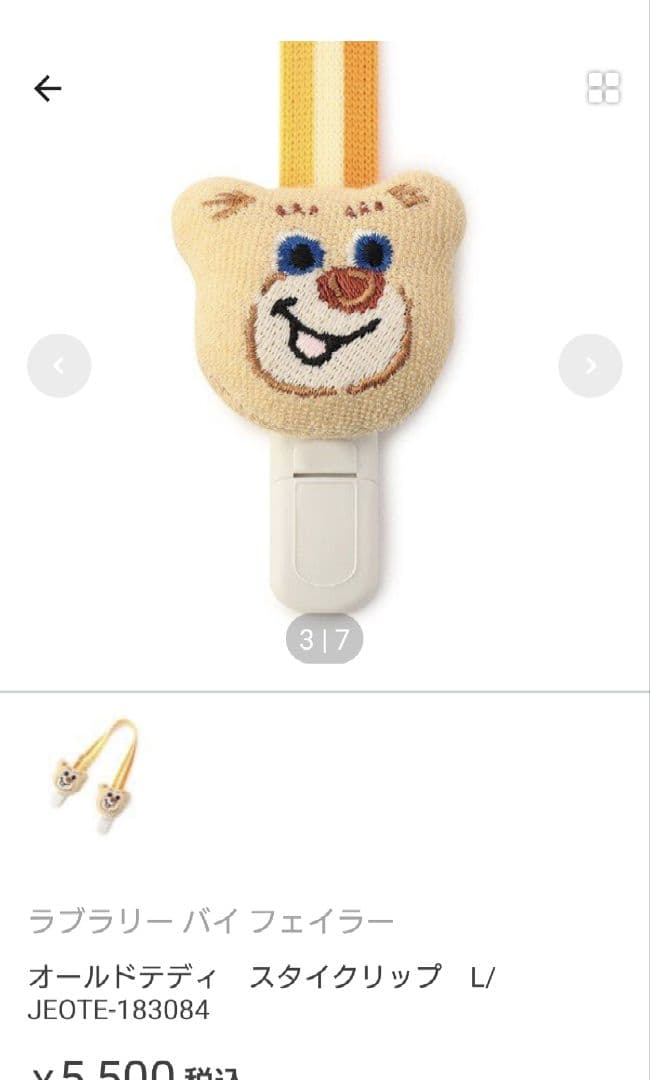This screenshot has width=650, height=1080.
Task: Show the next product image
Action: [590, 366]
